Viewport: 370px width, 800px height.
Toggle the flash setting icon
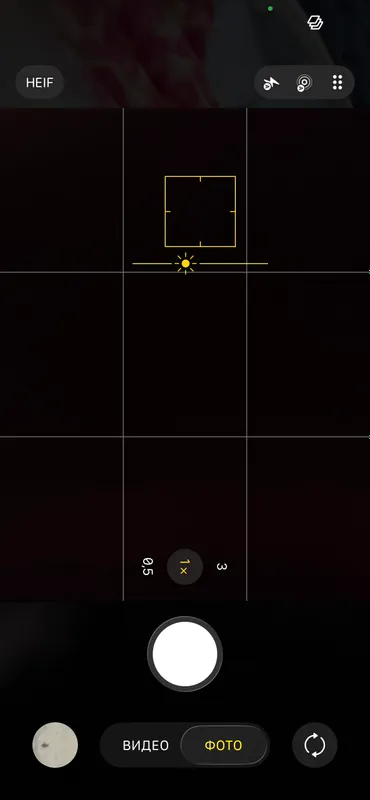[272, 83]
